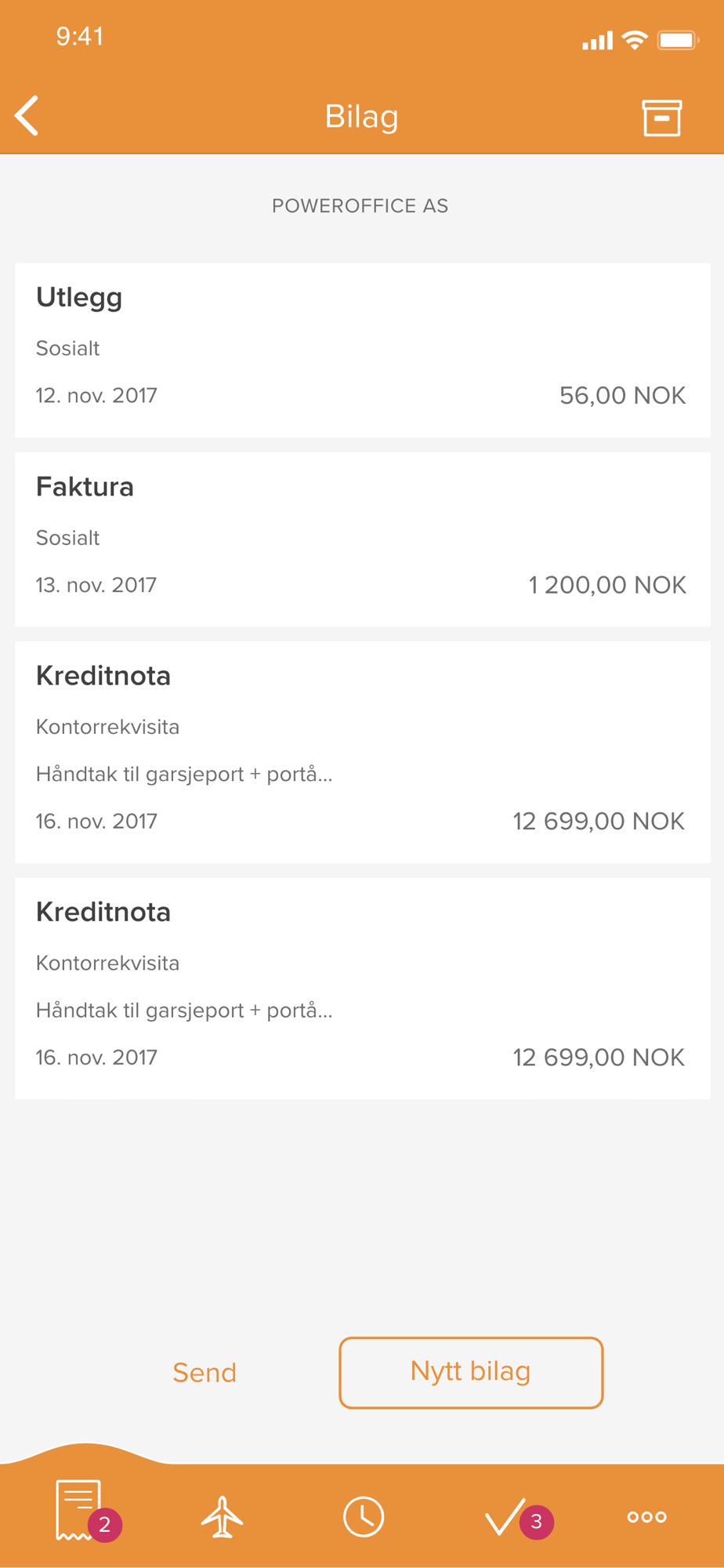Go back using the header arrow

tap(27, 116)
